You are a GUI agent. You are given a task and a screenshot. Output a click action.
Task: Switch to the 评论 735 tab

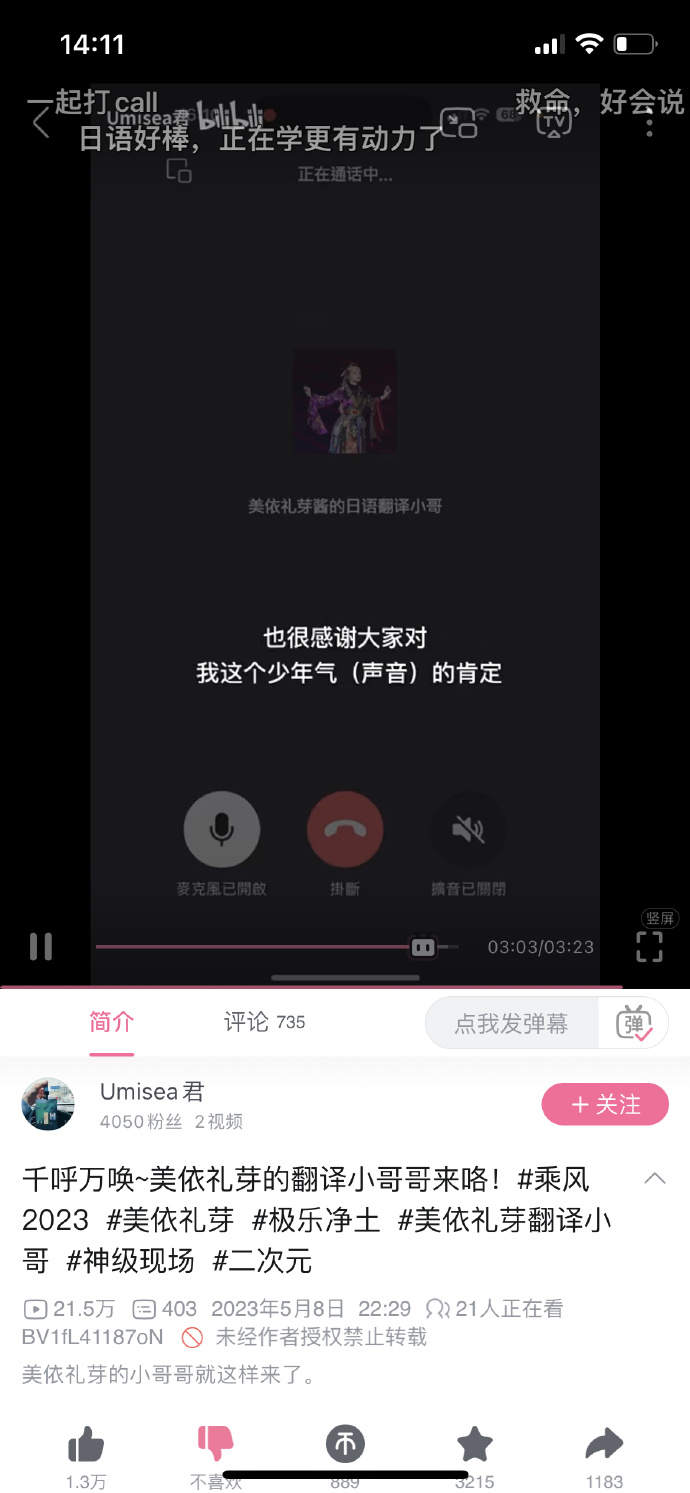[264, 1022]
